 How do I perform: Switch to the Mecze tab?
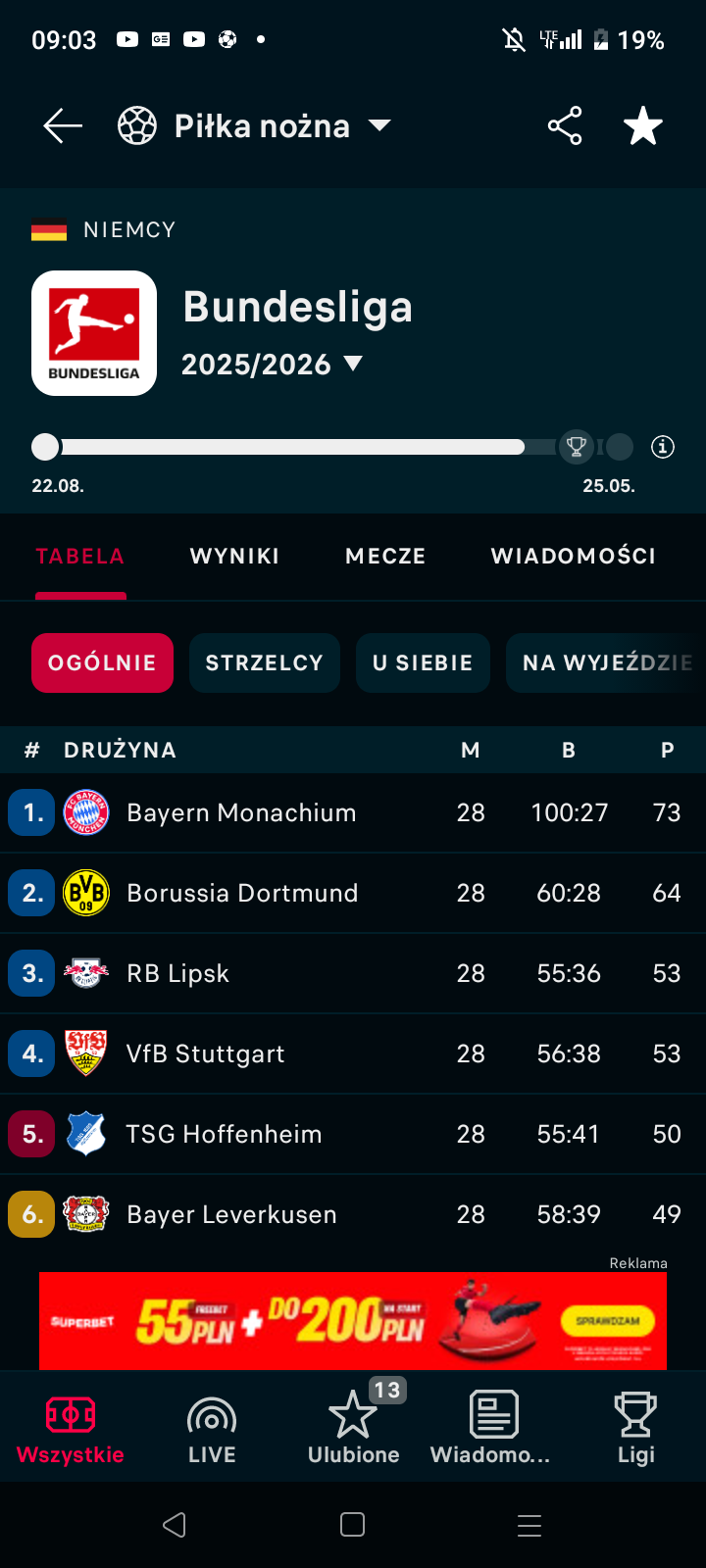coord(385,556)
